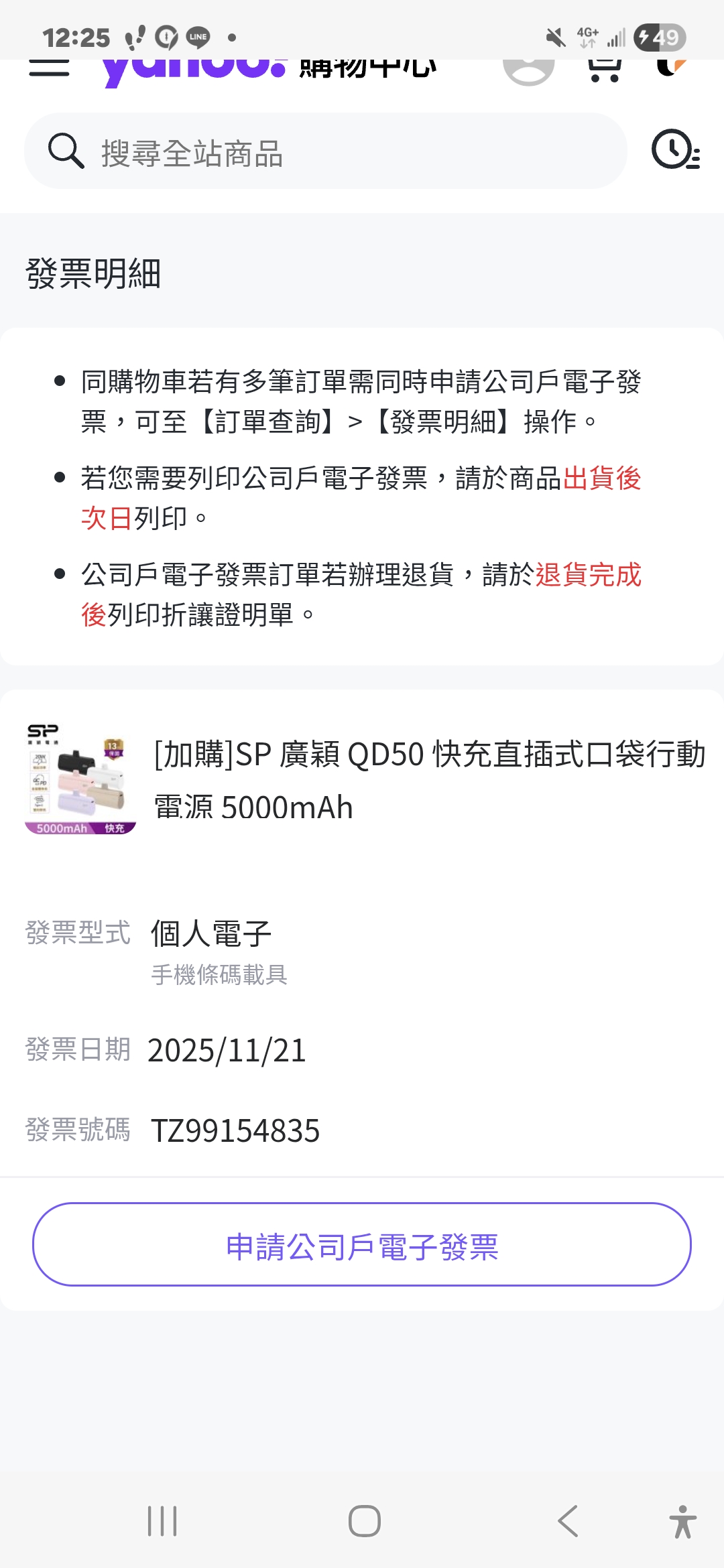This screenshot has height=1568, width=724.
Task: Go back with system back button
Action: coord(568,1521)
